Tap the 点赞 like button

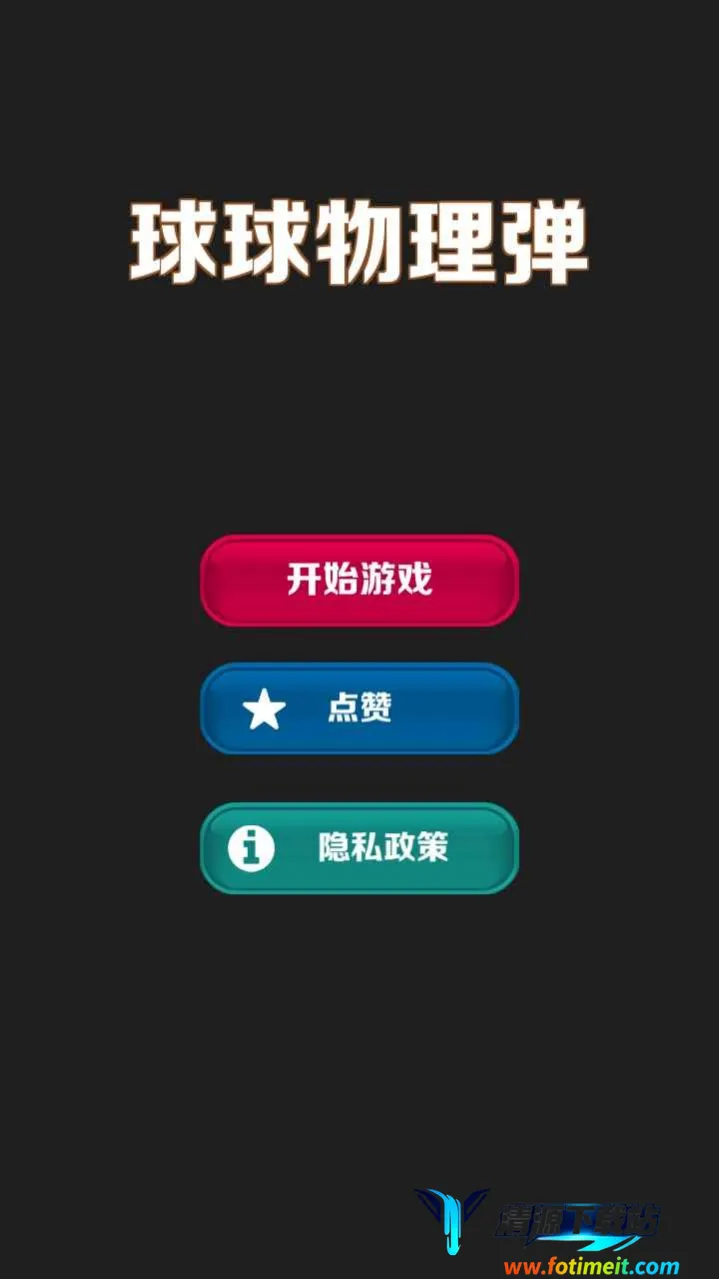click(x=359, y=708)
